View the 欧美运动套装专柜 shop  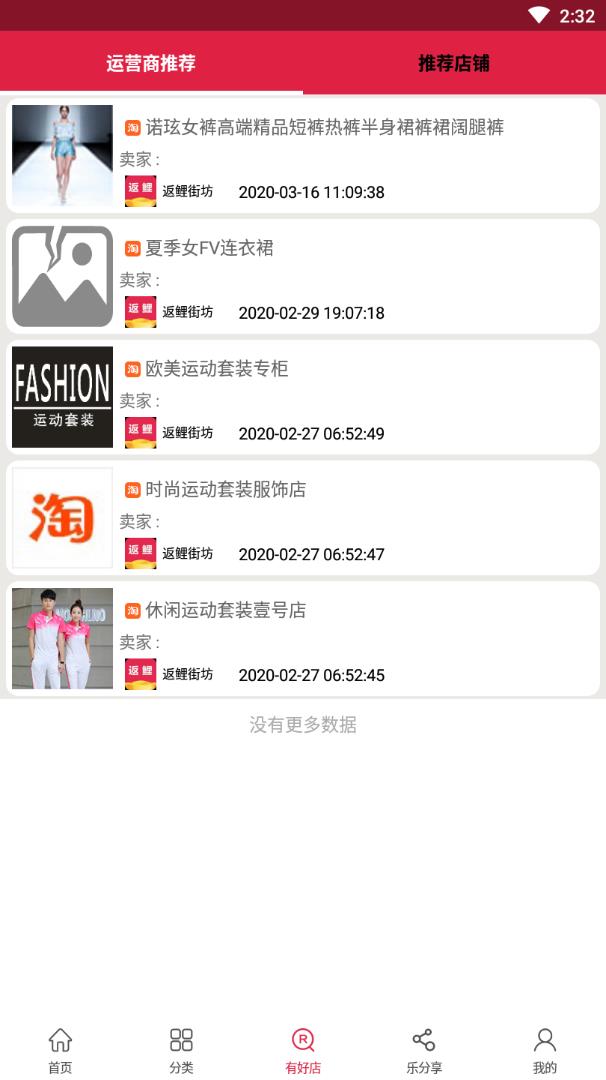303,398
